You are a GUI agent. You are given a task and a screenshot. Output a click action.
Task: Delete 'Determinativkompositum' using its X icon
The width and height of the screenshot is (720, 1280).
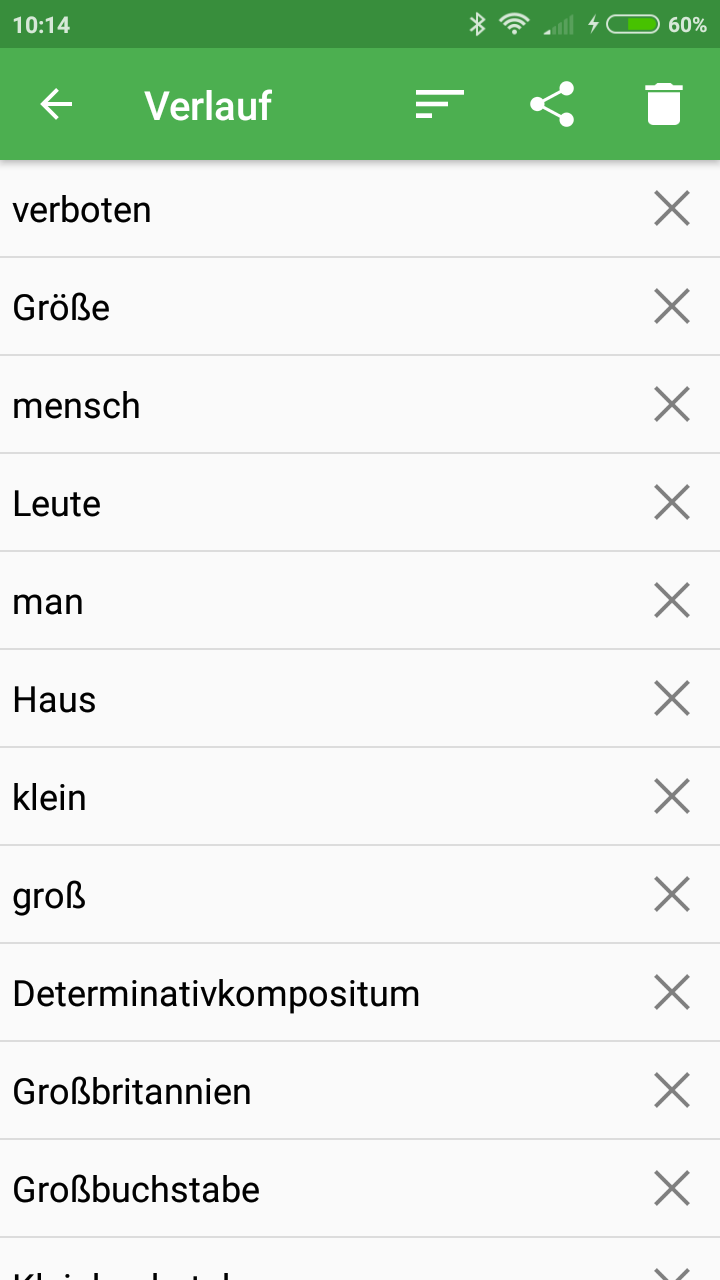671,992
